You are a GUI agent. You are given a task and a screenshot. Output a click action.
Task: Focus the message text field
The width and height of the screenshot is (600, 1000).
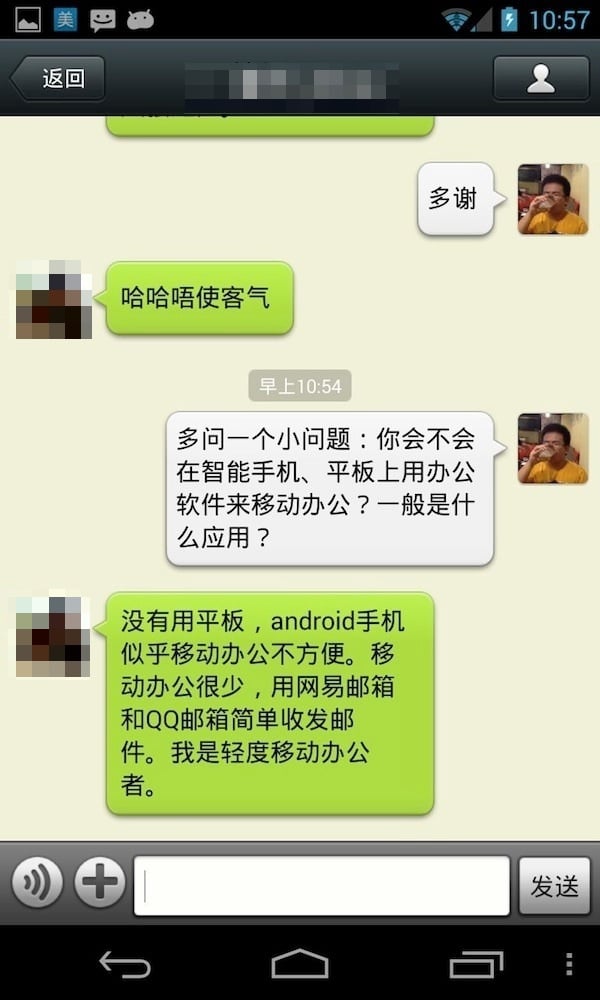tap(321, 885)
